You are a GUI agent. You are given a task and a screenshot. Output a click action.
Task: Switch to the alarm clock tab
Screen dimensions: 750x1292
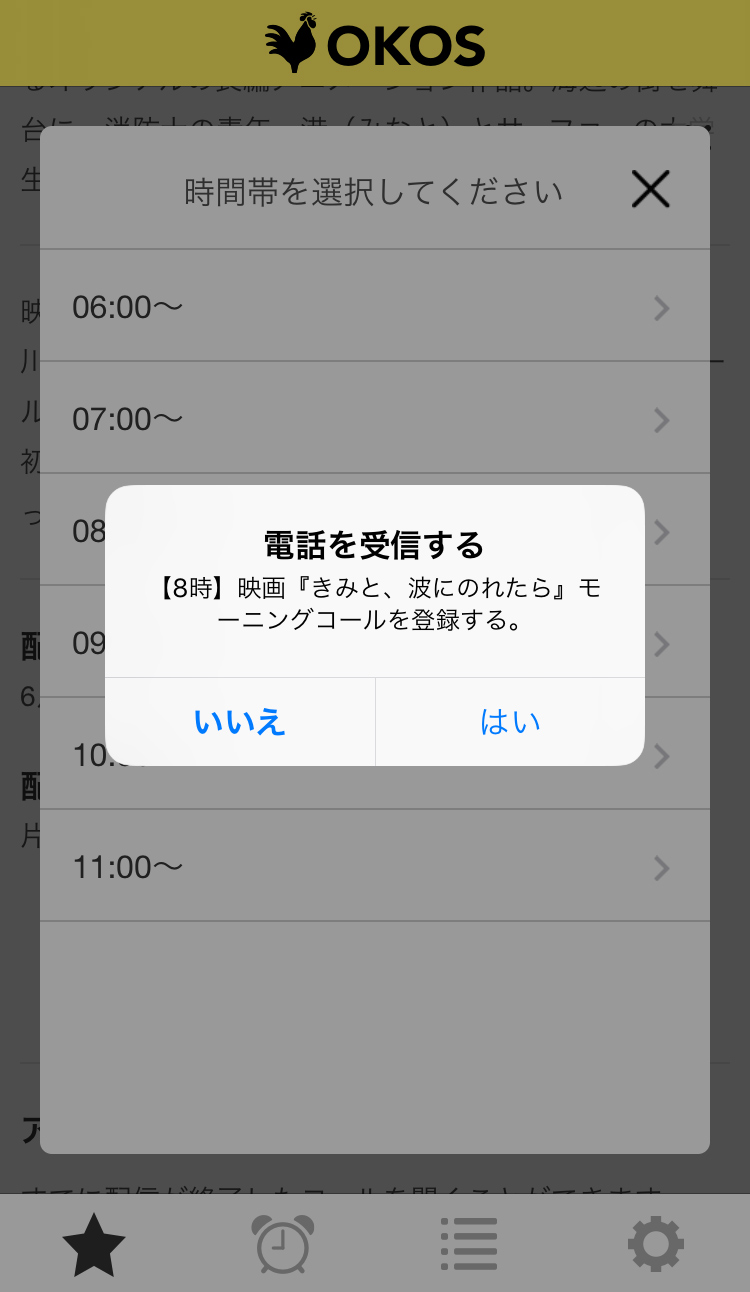282,1243
